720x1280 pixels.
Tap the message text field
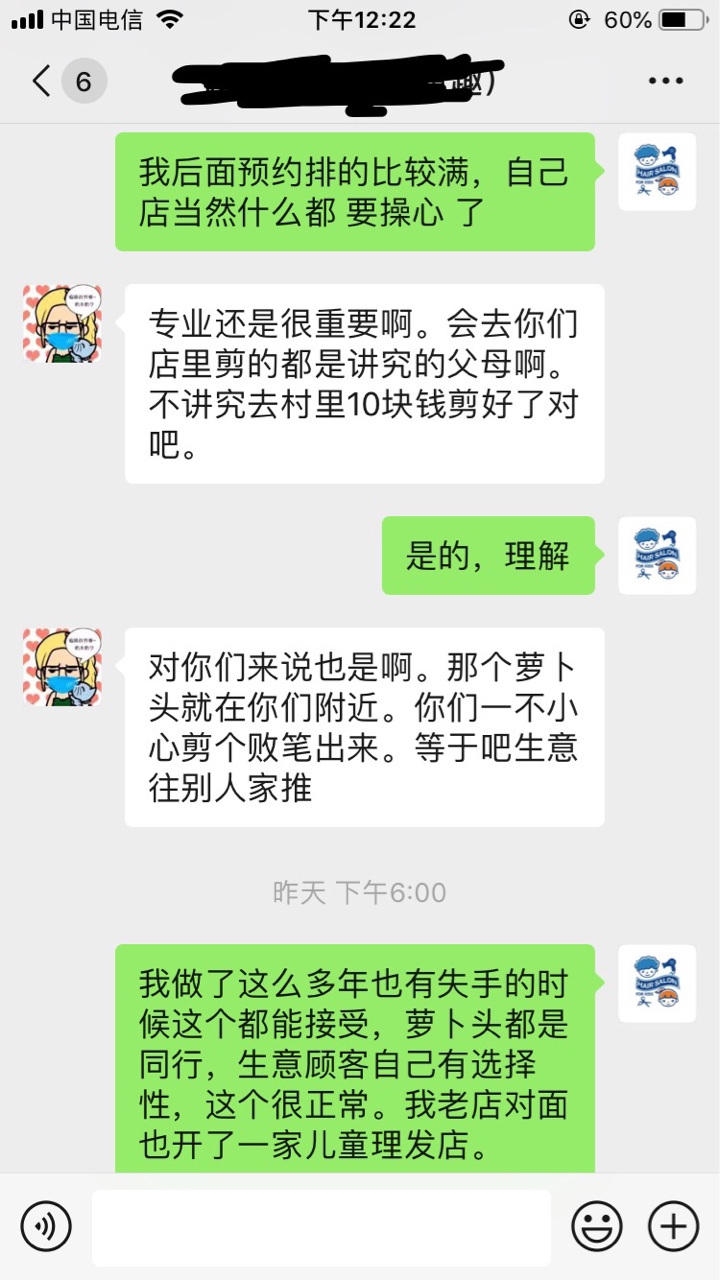321,1227
